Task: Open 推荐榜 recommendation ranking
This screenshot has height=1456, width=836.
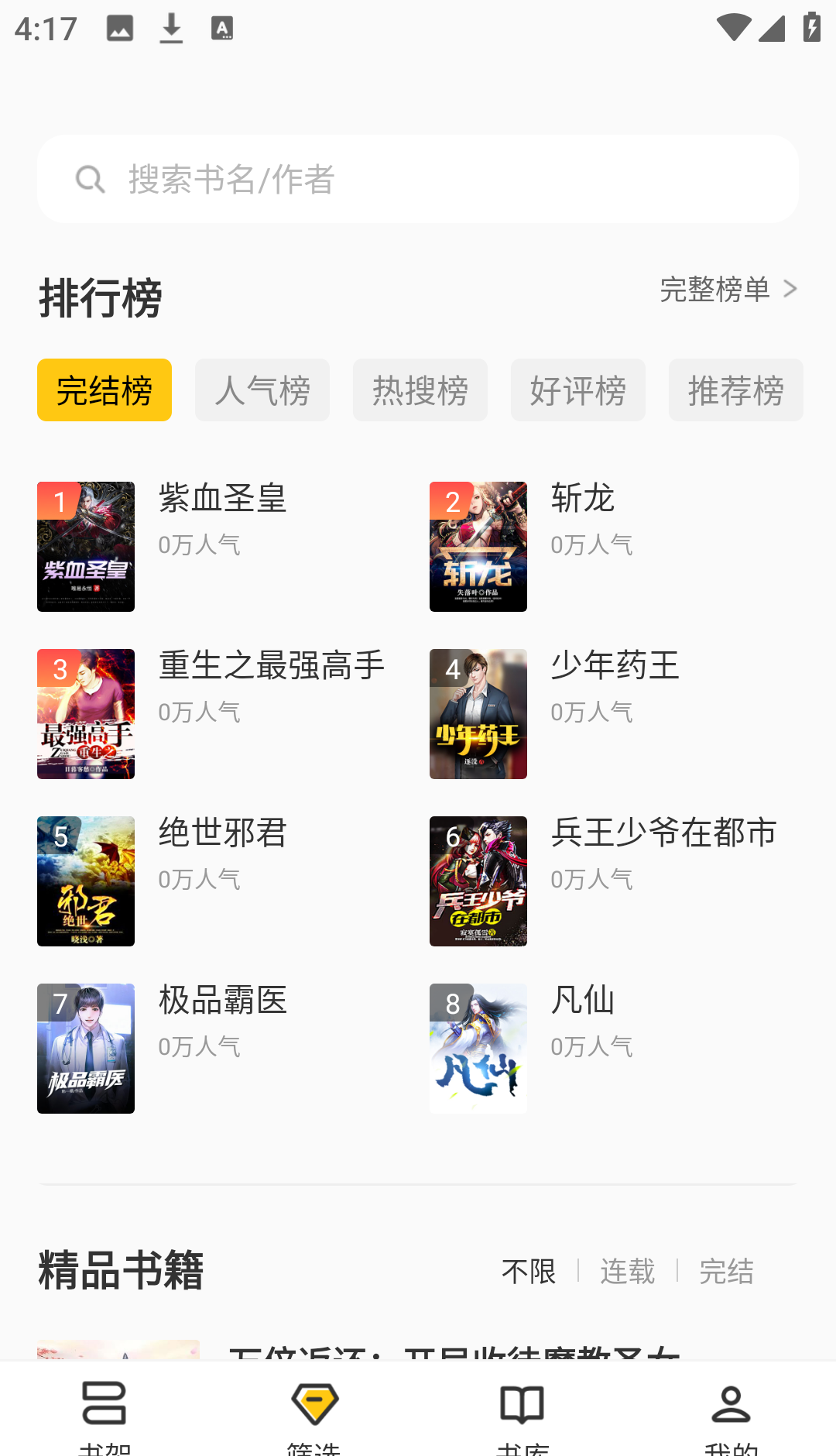Action: [735, 390]
